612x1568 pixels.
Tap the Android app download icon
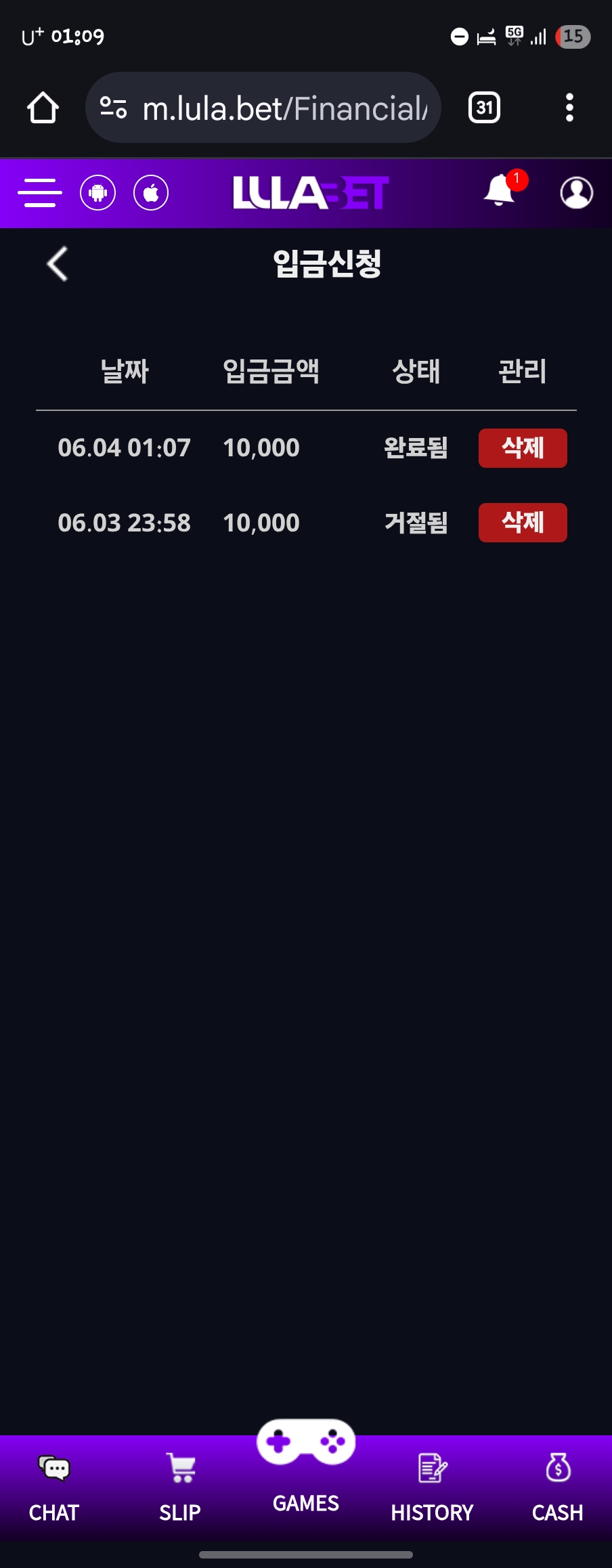(x=98, y=193)
